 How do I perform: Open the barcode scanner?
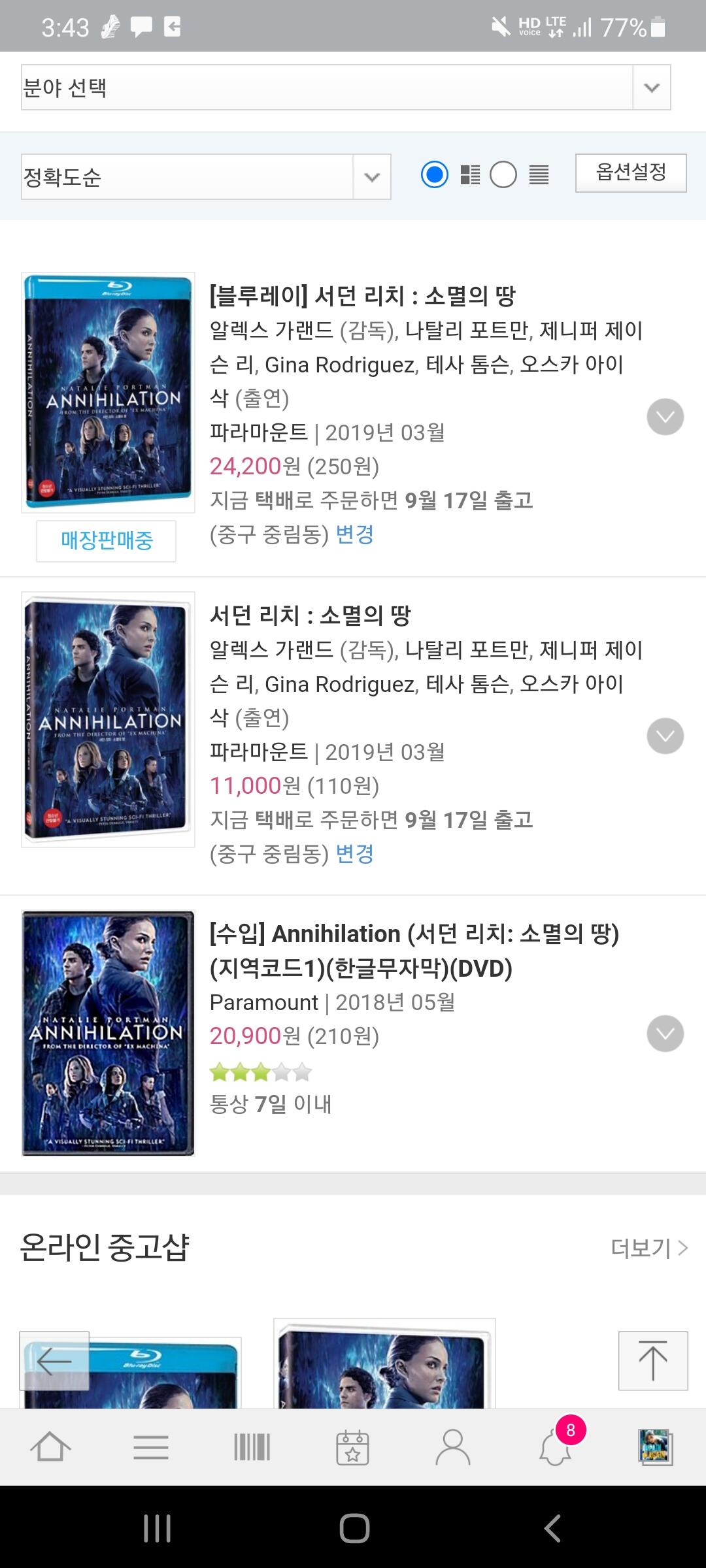[x=252, y=1446]
